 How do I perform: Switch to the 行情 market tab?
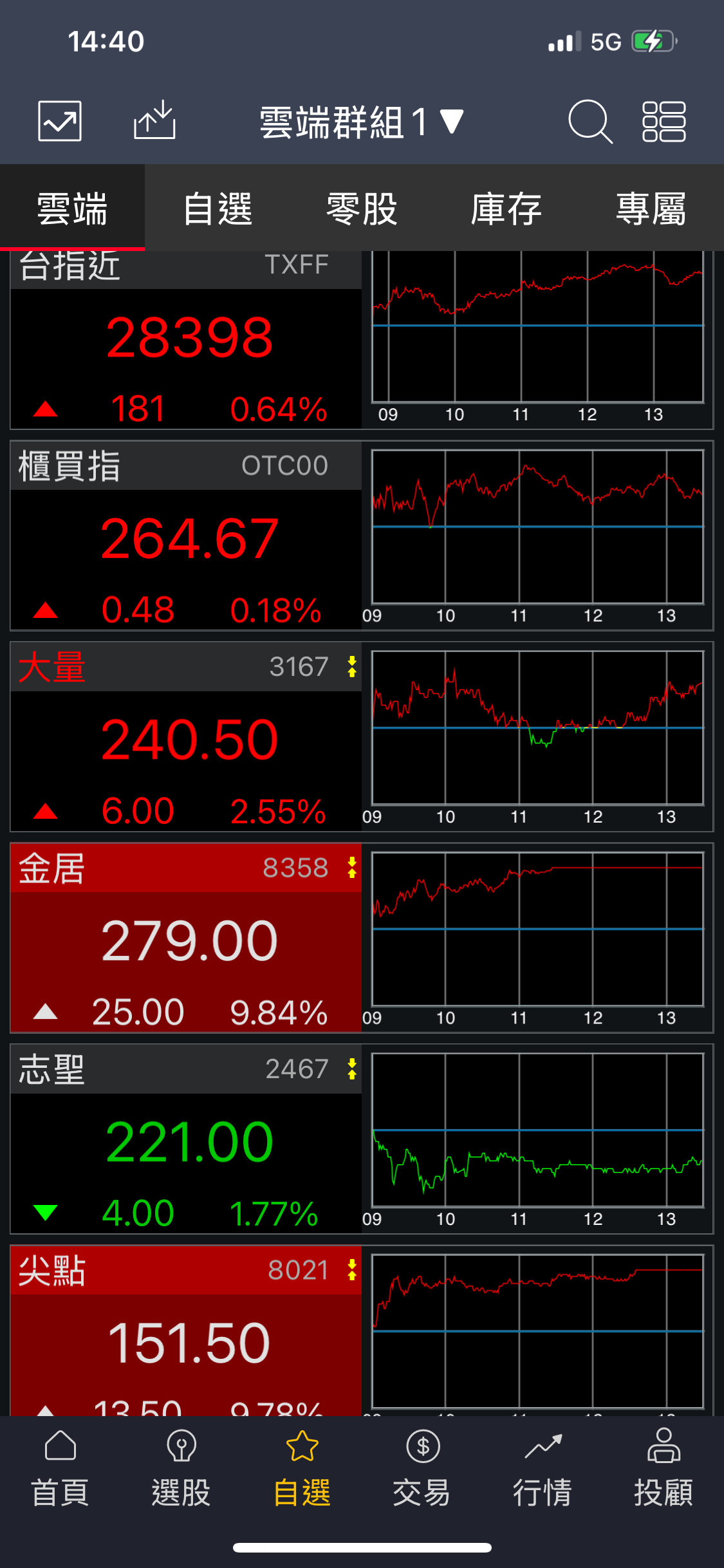[x=543, y=1469]
